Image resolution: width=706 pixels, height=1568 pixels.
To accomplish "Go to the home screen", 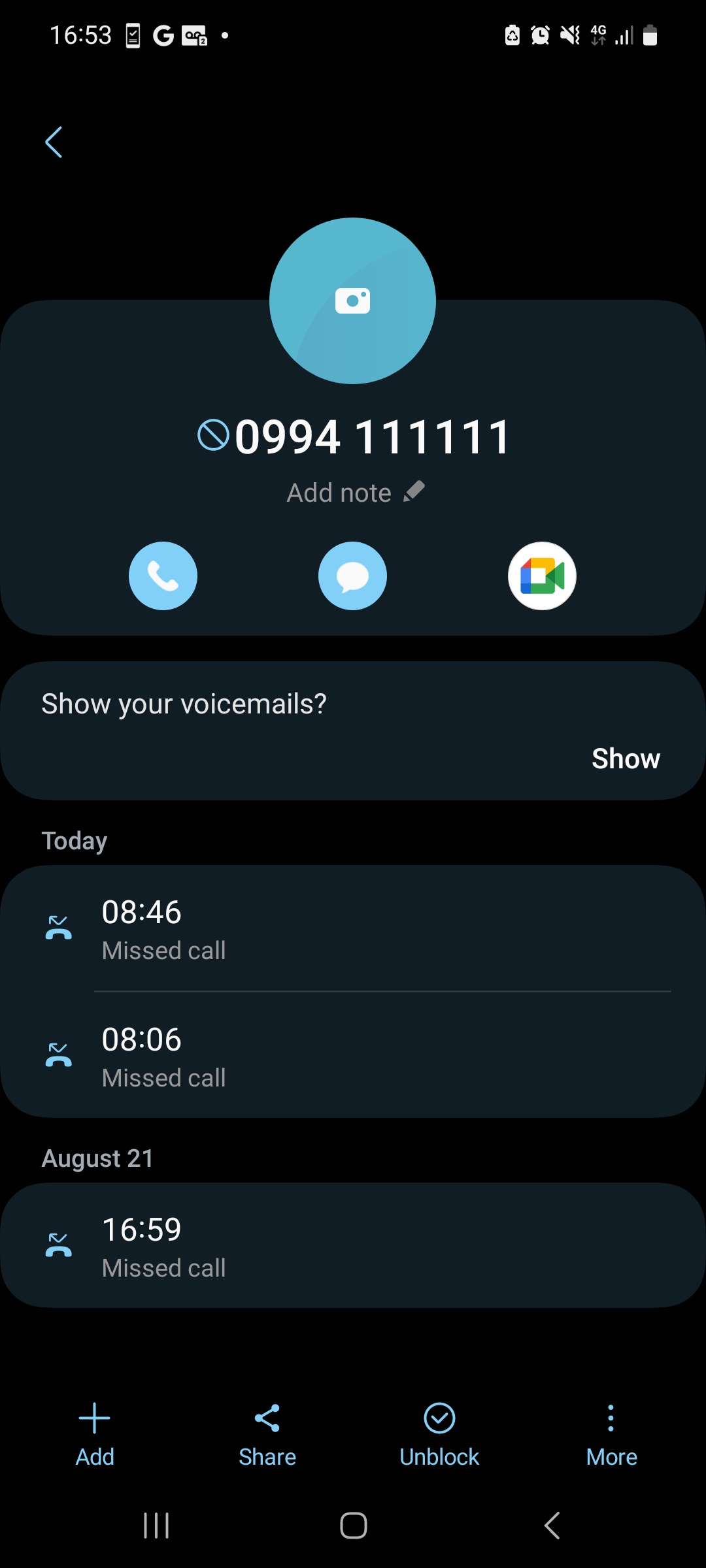I will pos(353,1526).
